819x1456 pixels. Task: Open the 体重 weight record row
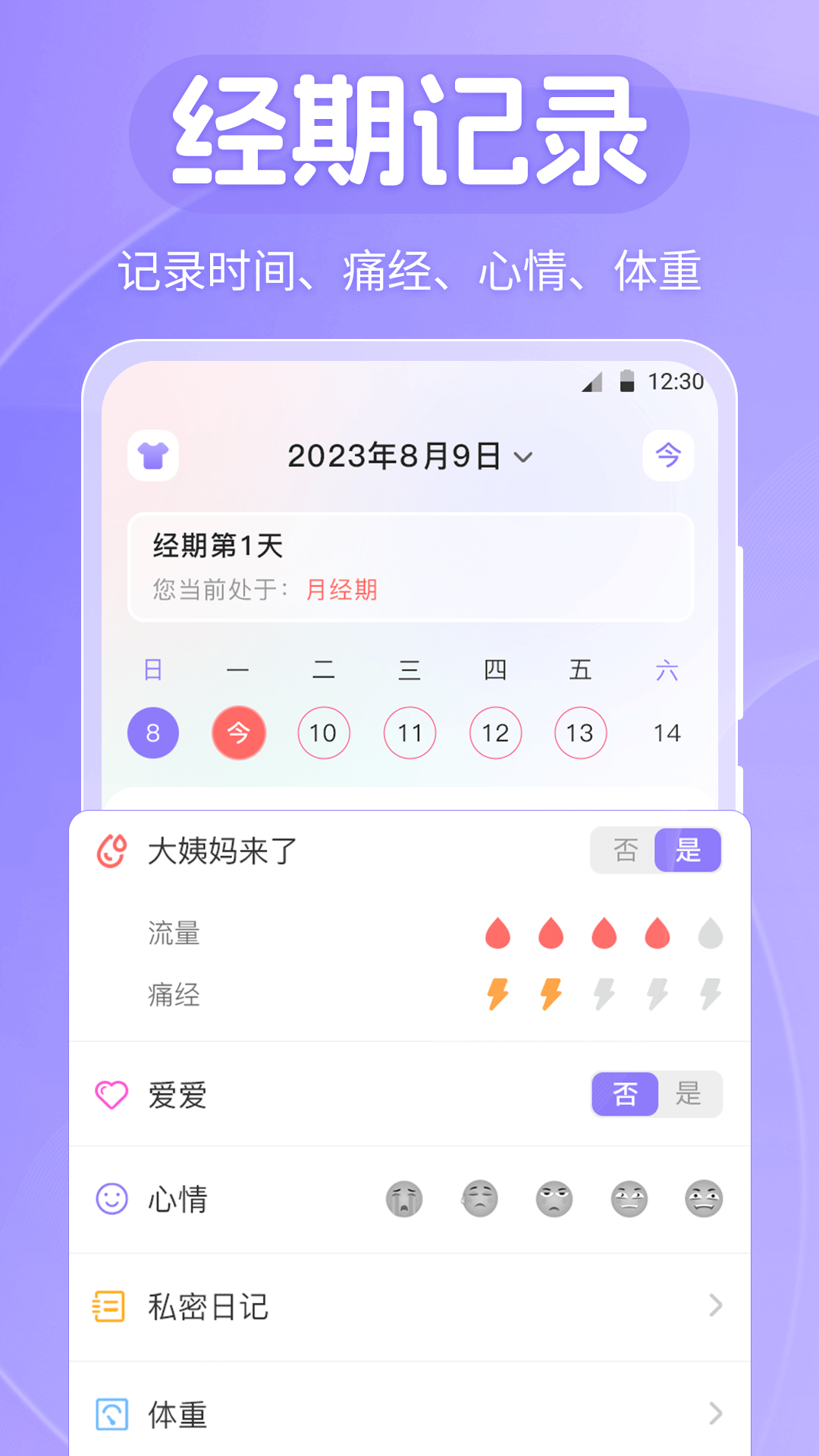[175, 1414]
